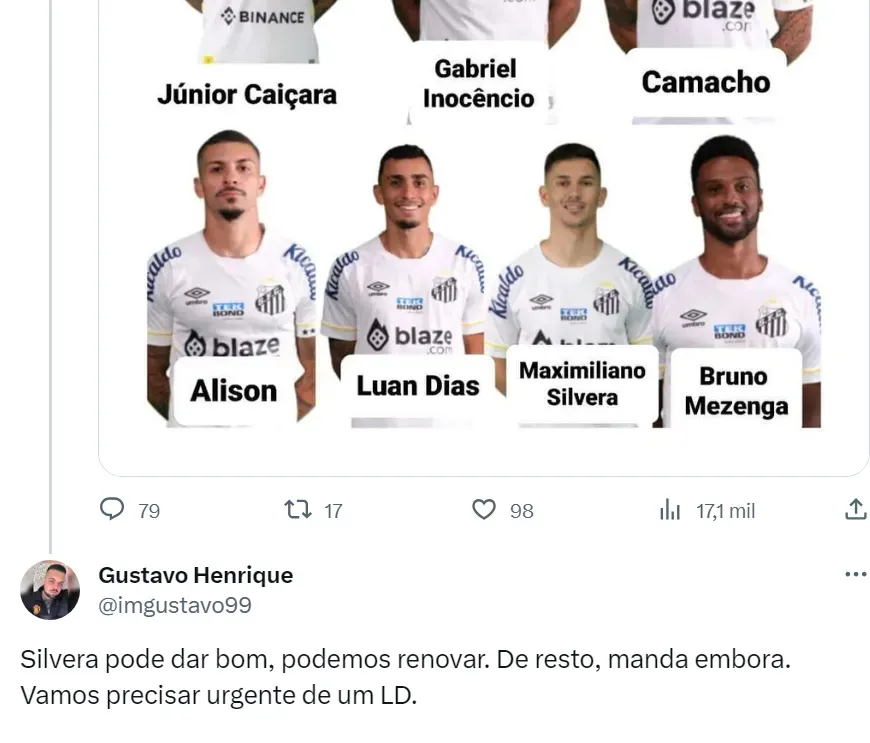Open the more options menu on Gustavo's reply
The image size is (870, 743).
pos(855,575)
